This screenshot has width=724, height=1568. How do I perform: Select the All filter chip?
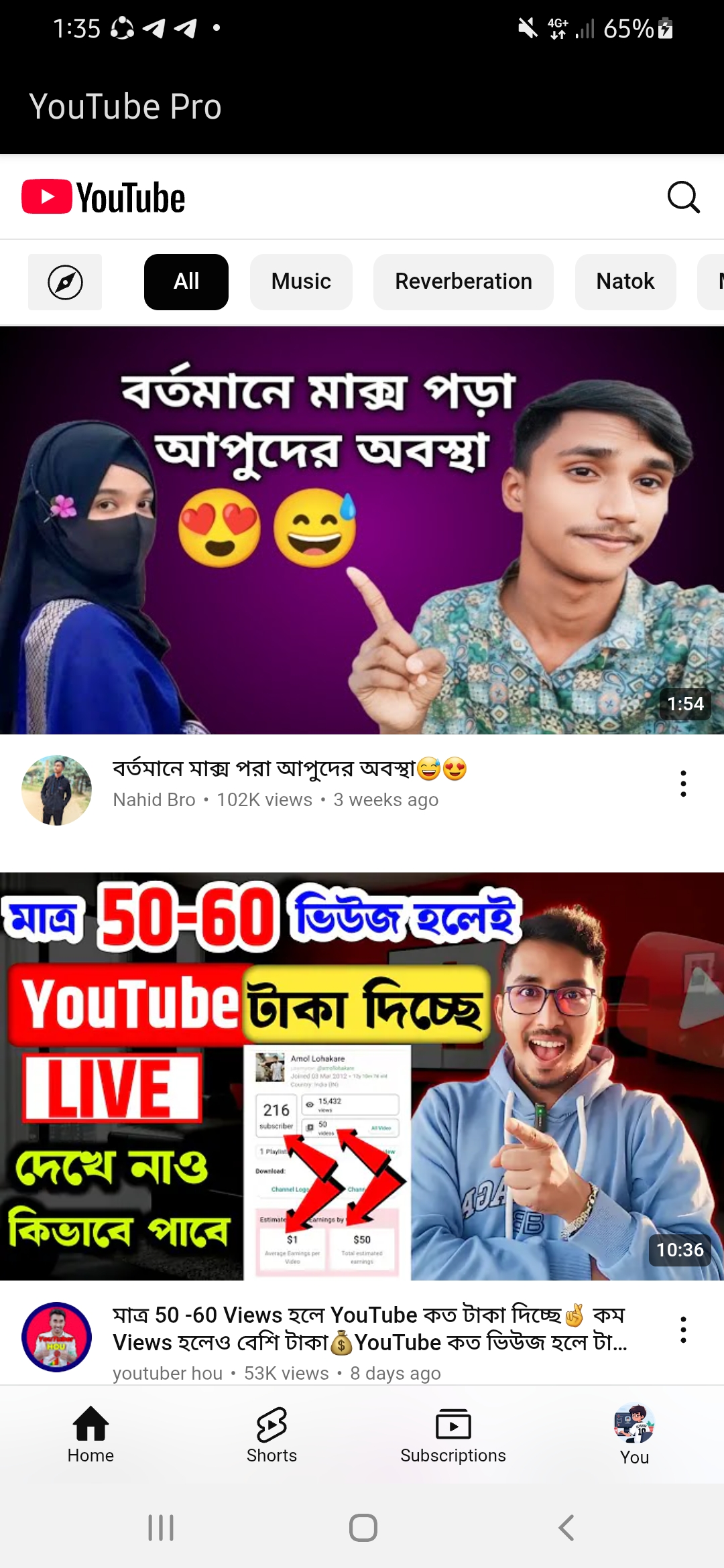(186, 282)
